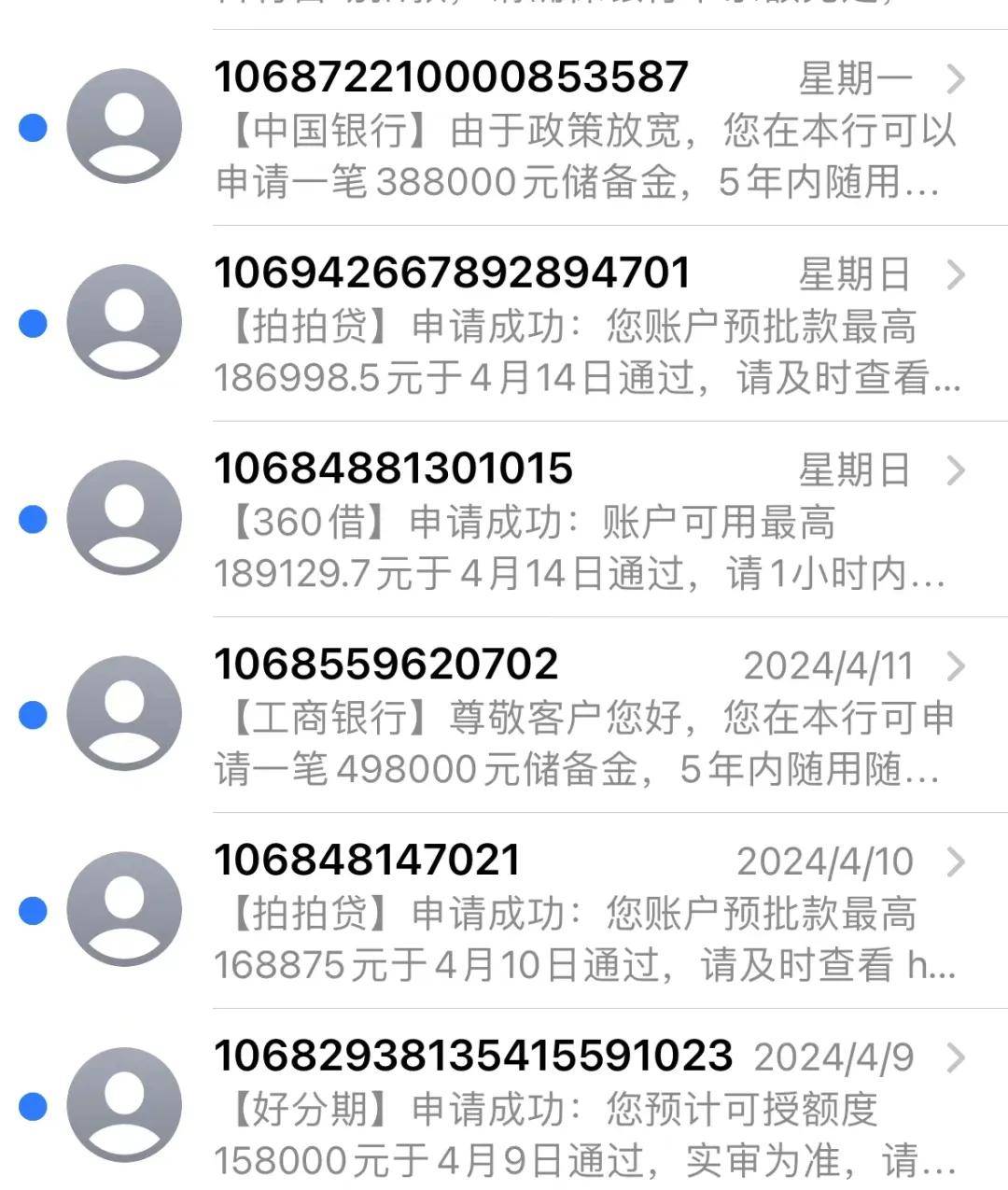The image size is (1008, 1190).
Task: Tap the blue dot next to the 好分期 conversation
Action: click(x=32, y=1106)
